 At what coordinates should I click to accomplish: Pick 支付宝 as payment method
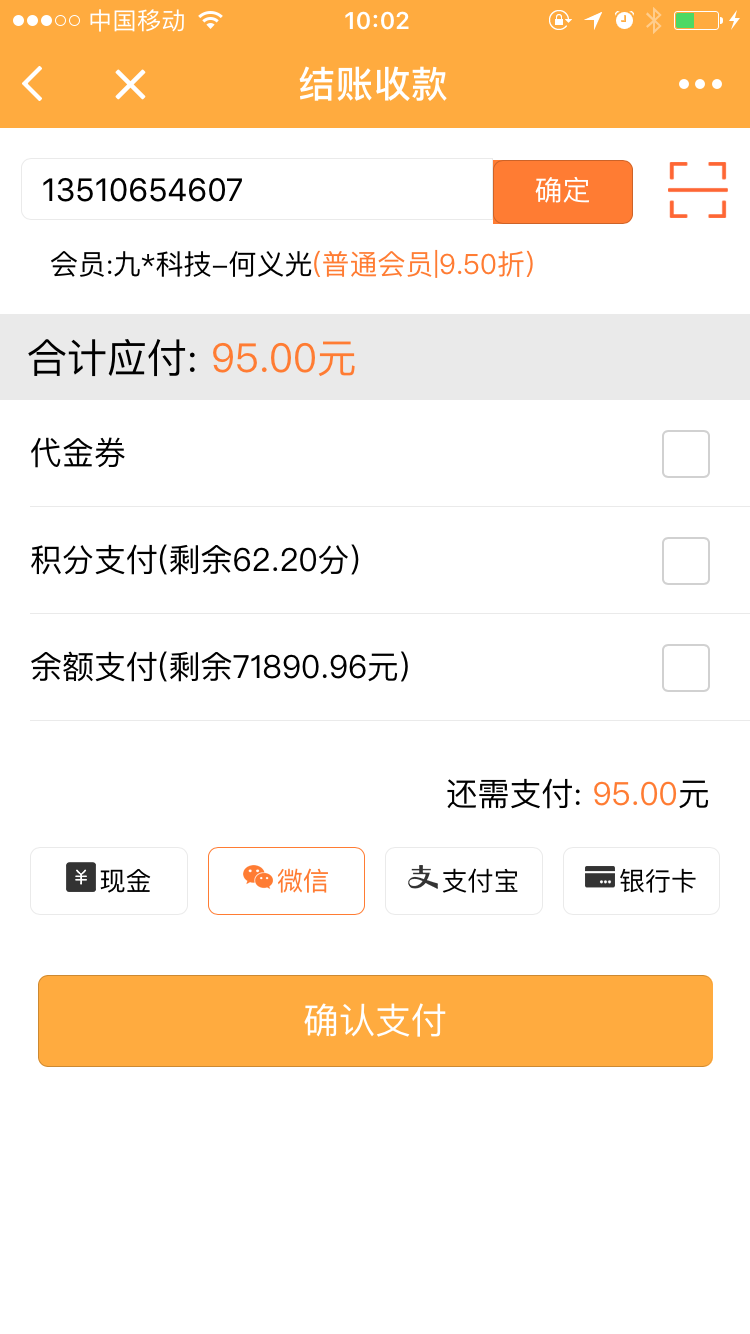tap(464, 881)
